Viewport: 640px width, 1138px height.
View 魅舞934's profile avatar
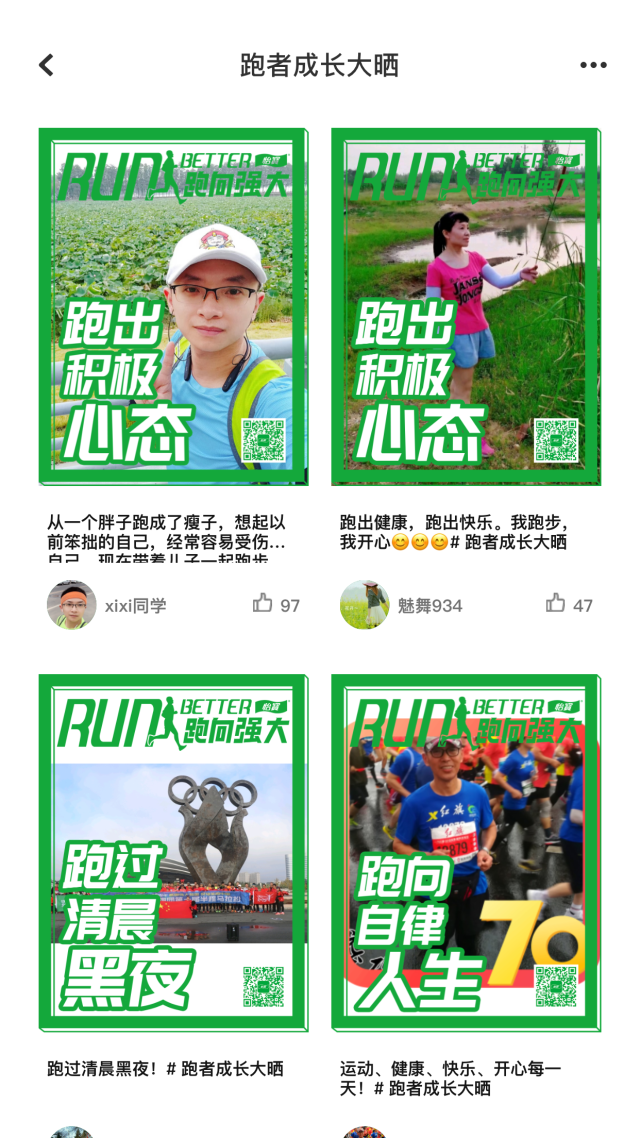364,604
